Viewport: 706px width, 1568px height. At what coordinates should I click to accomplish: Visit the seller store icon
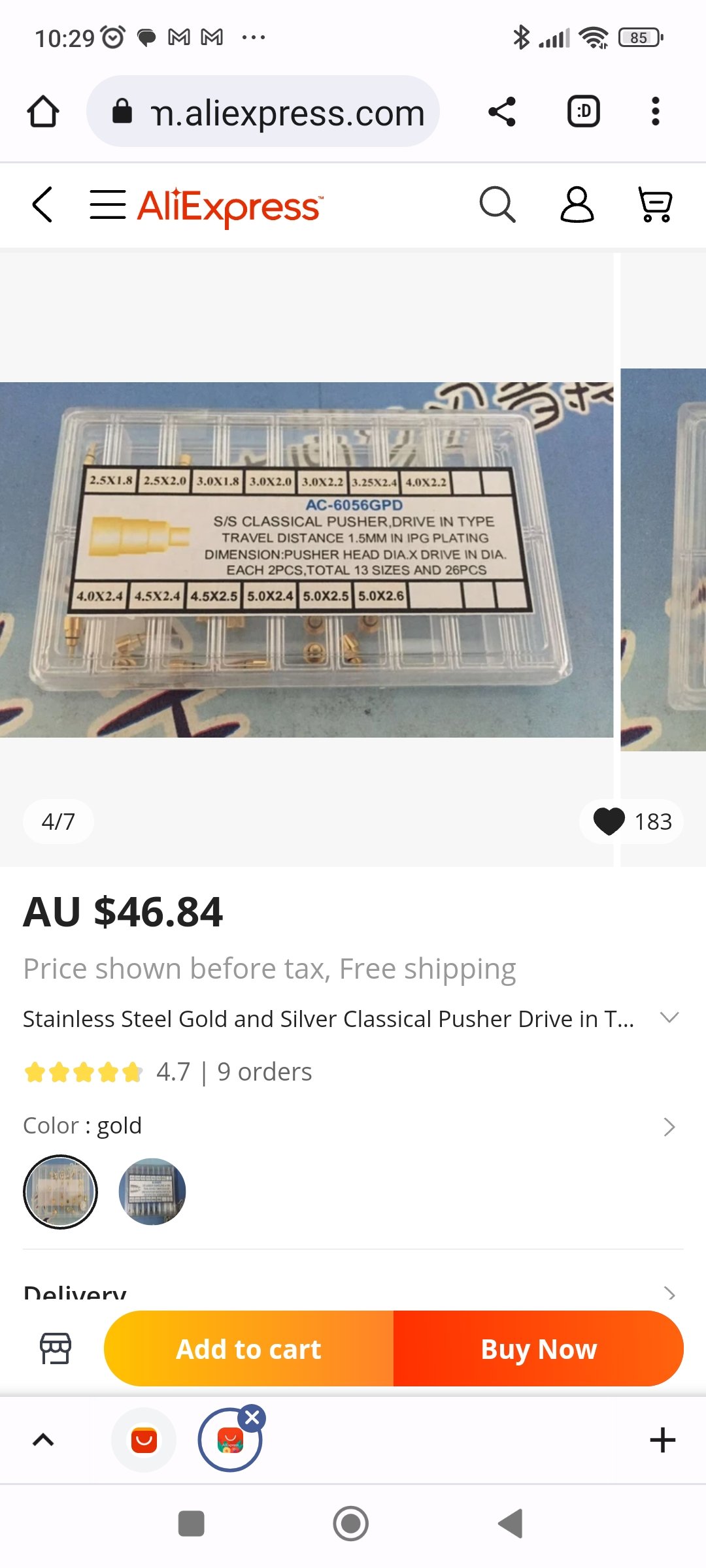pyautogui.click(x=56, y=1348)
